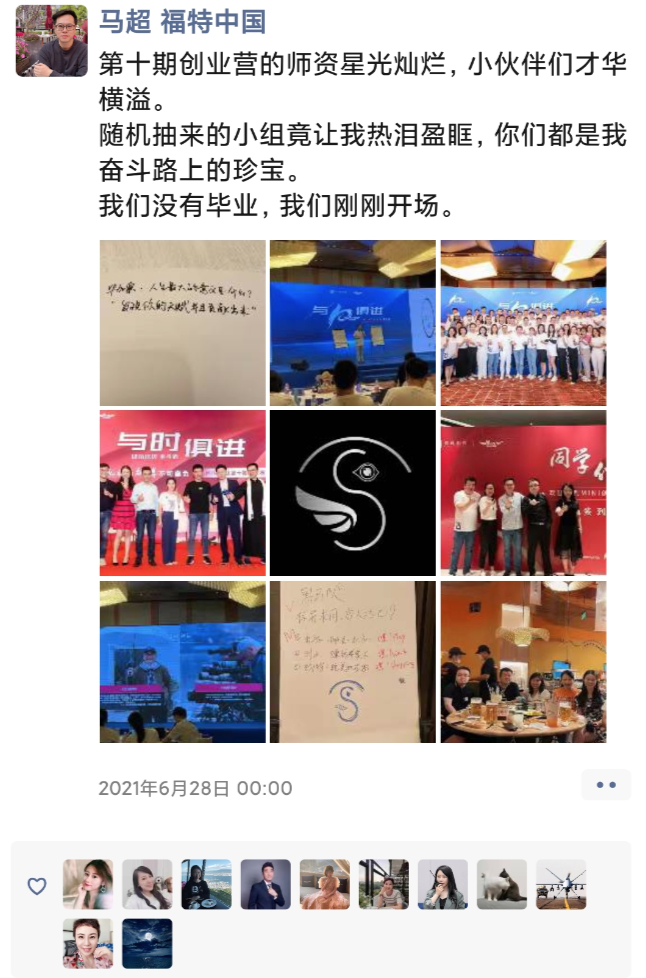
Task: View the liker with the moon avatar
Action: click(x=147, y=943)
